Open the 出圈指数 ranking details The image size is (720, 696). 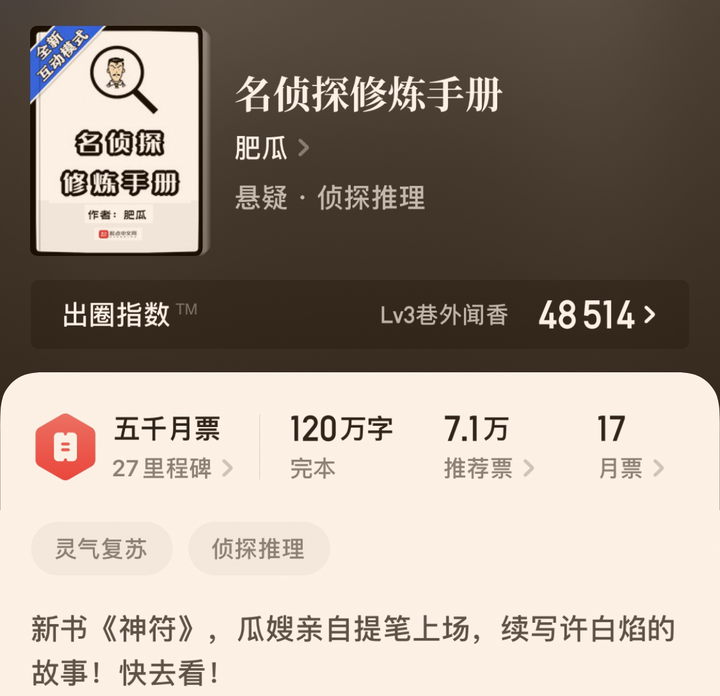360,315
